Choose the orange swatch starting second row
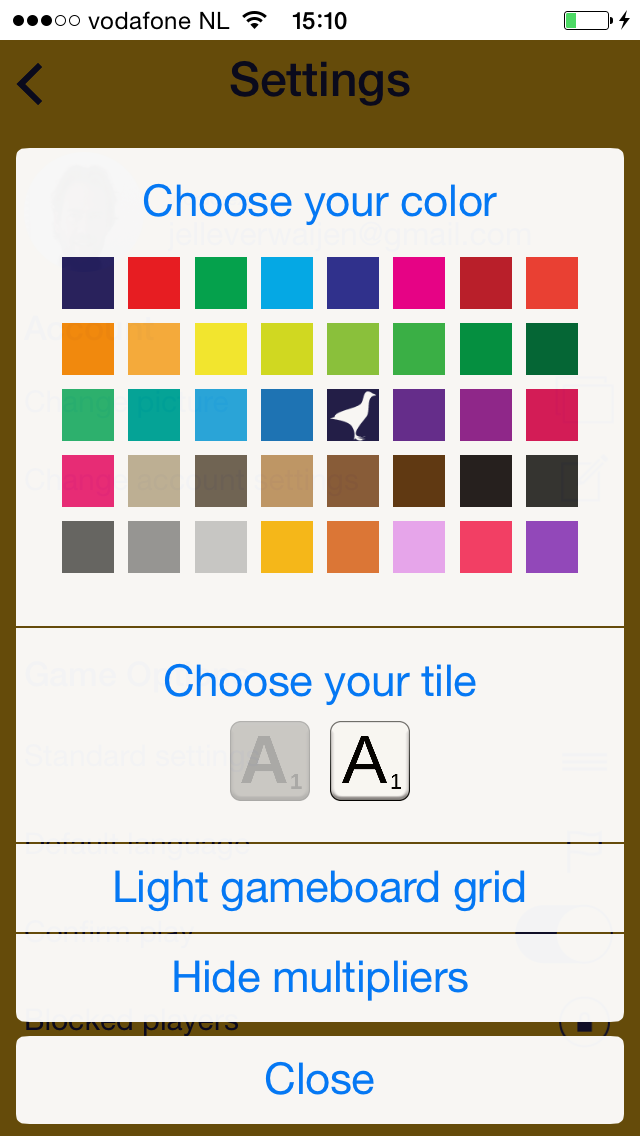 click(88, 348)
